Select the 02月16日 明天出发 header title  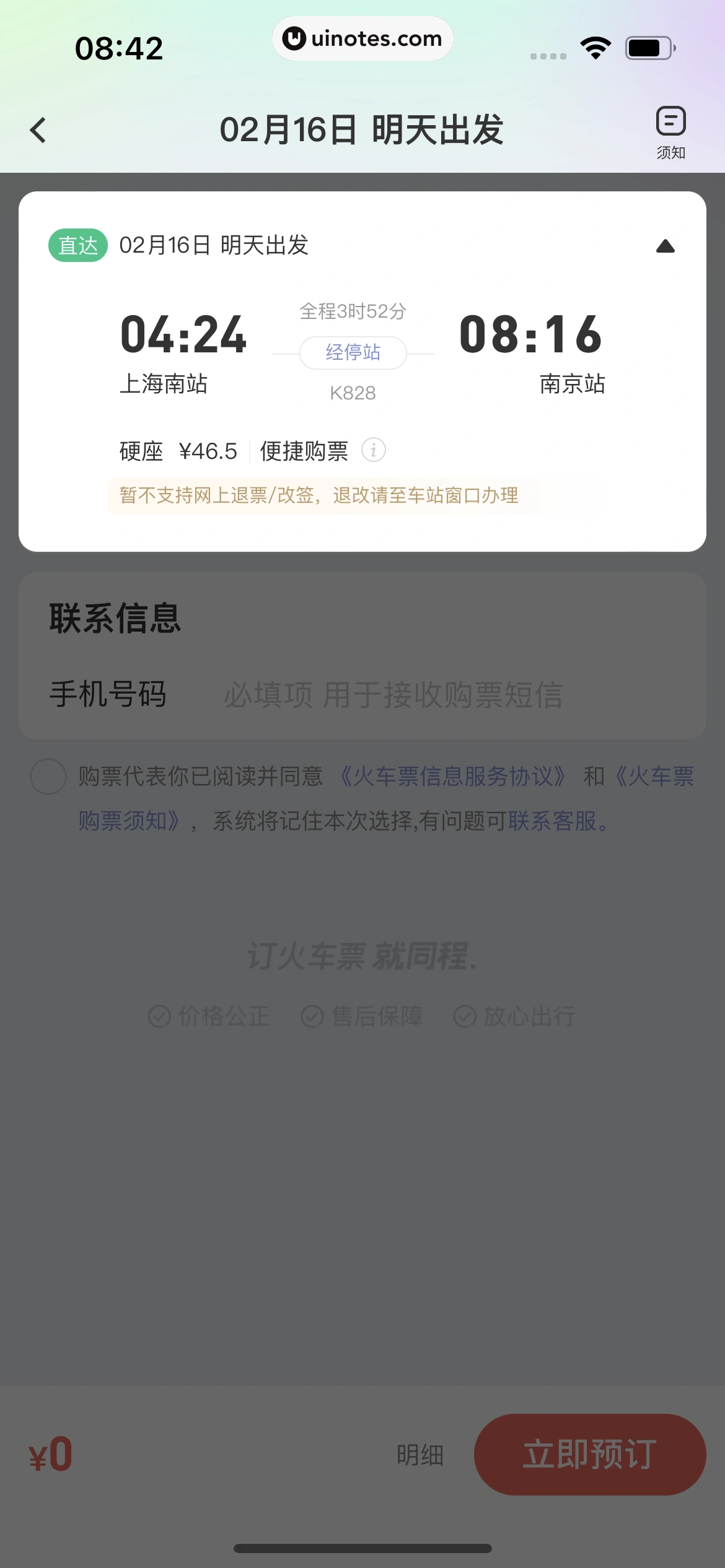coord(362,130)
